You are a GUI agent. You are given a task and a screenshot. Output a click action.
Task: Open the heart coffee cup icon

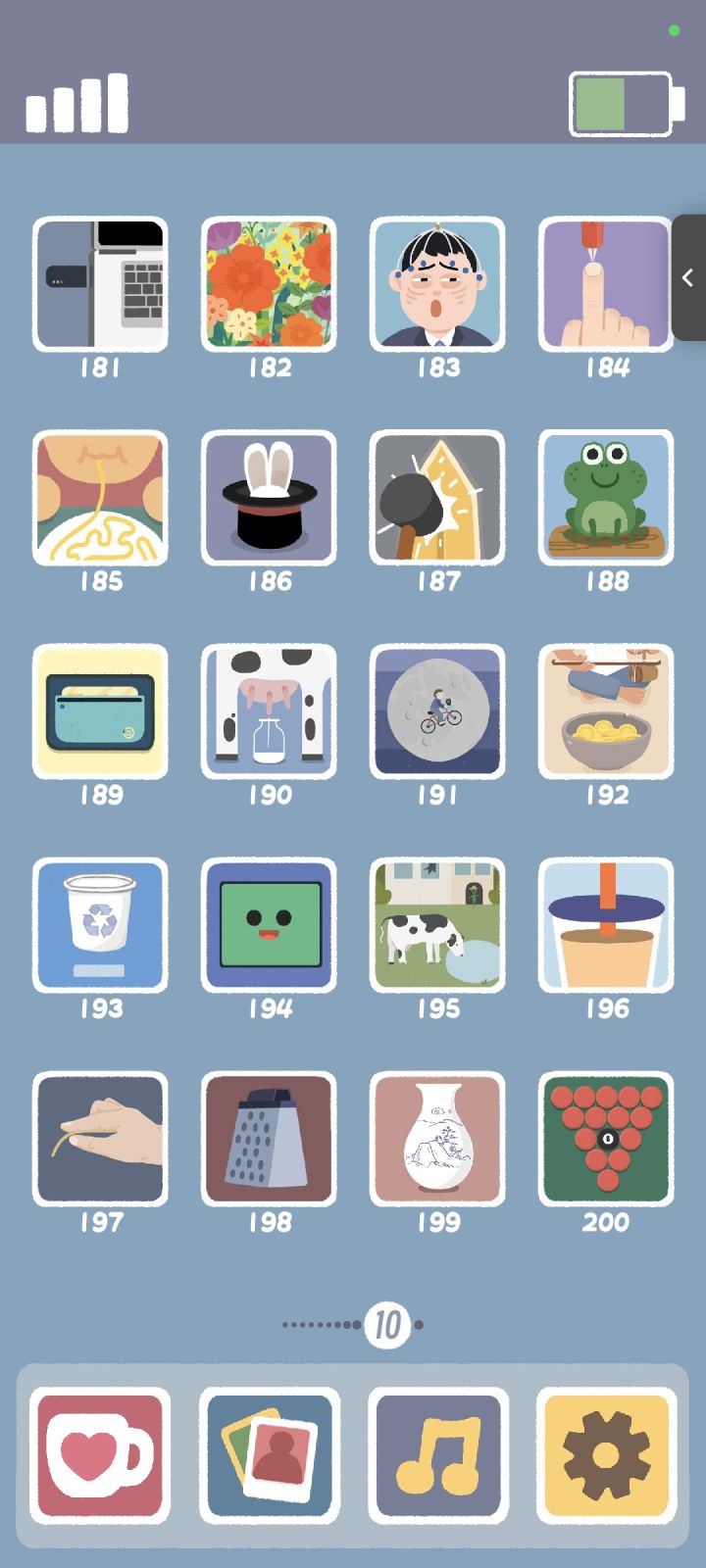click(100, 1456)
